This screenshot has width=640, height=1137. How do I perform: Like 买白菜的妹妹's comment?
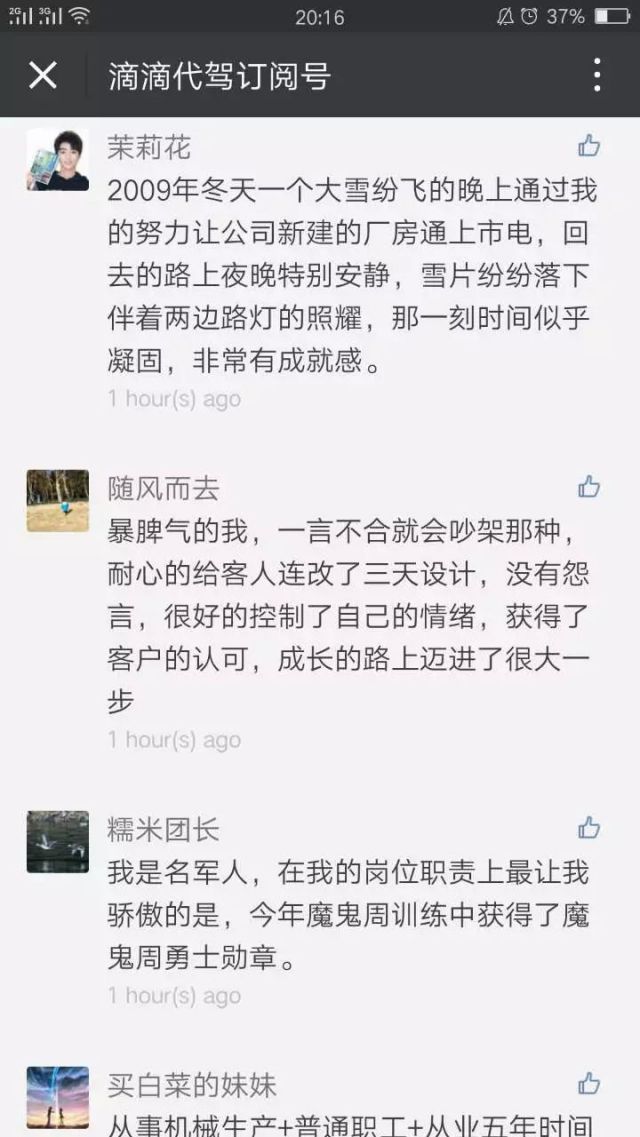589,1083
